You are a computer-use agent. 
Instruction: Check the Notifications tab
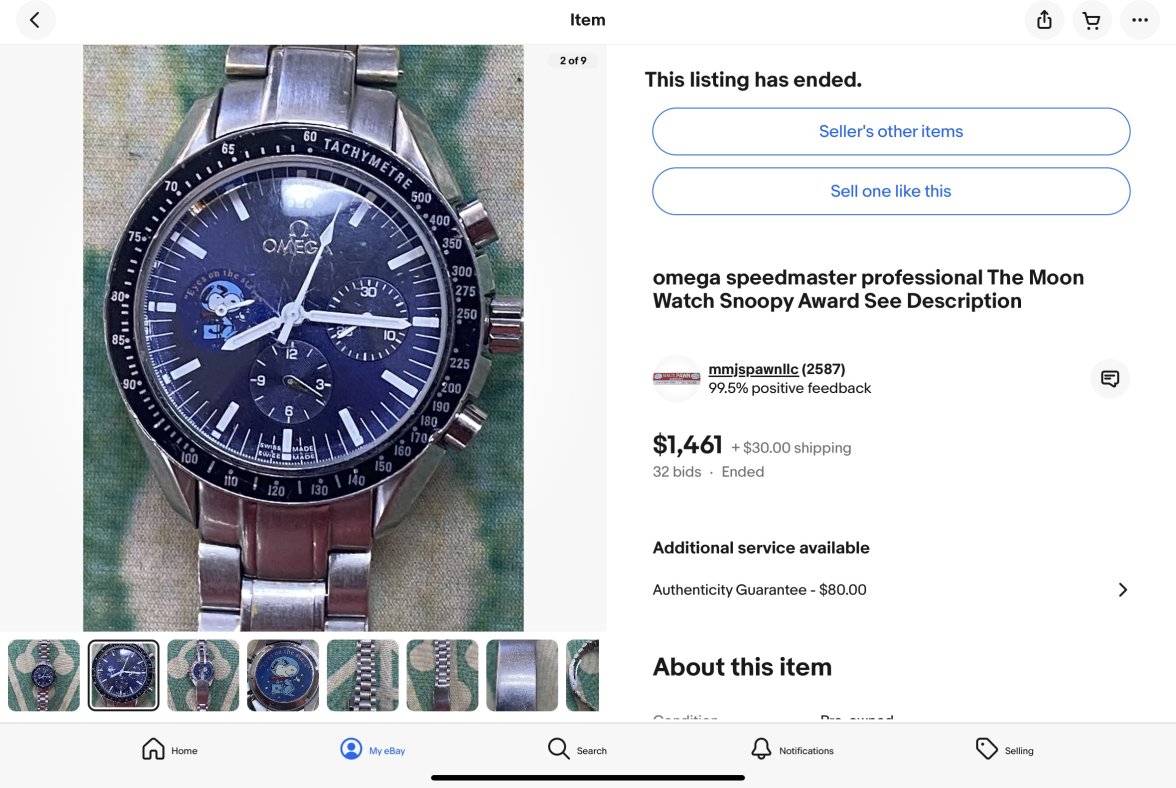pos(792,750)
